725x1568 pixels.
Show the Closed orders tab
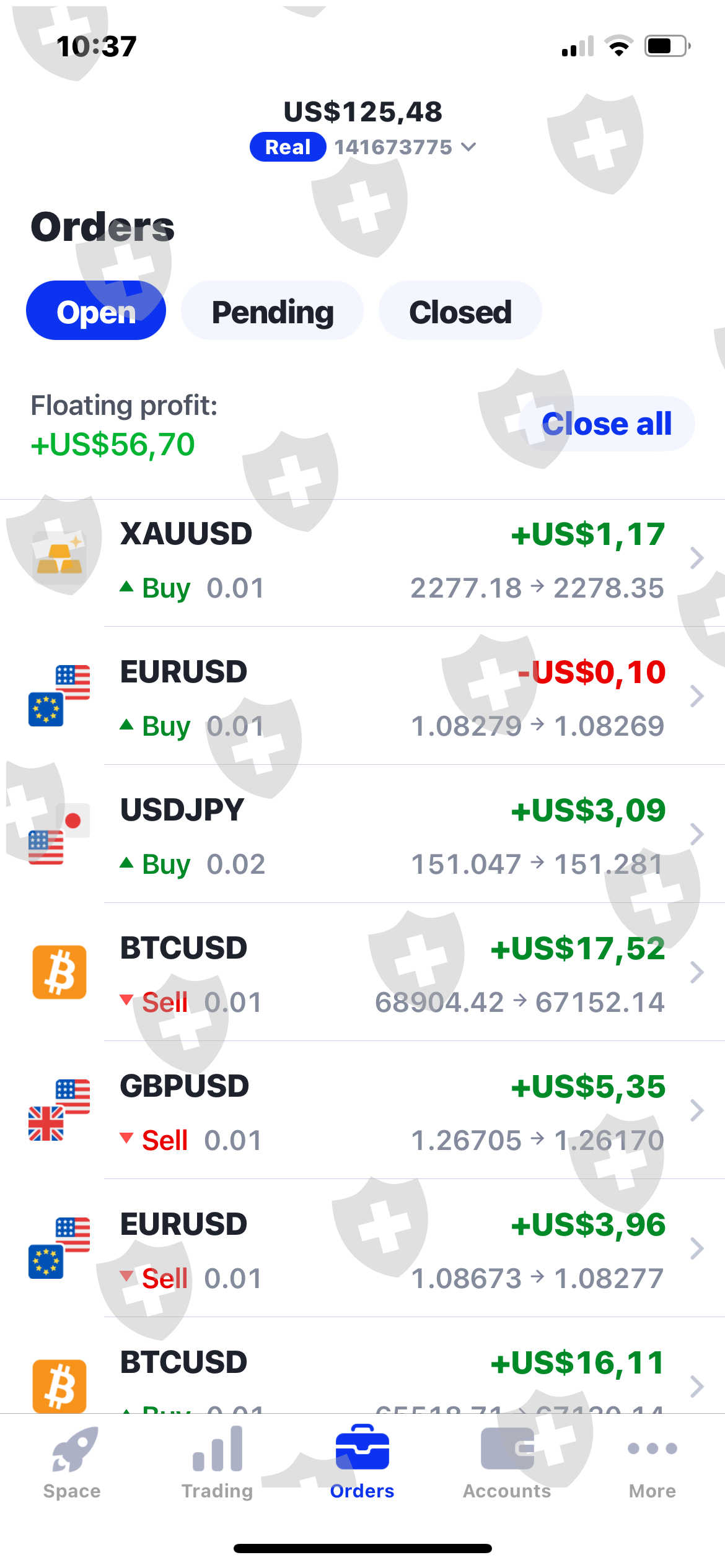pyautogui.click(x=460, y=311)
